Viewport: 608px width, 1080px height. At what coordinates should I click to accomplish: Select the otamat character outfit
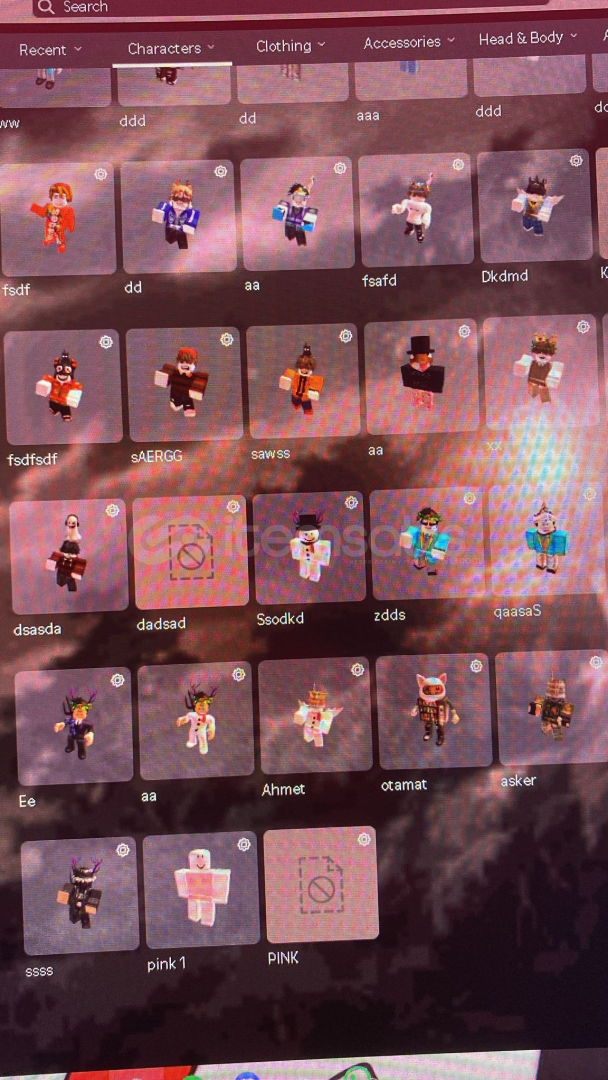click(434, 712)
